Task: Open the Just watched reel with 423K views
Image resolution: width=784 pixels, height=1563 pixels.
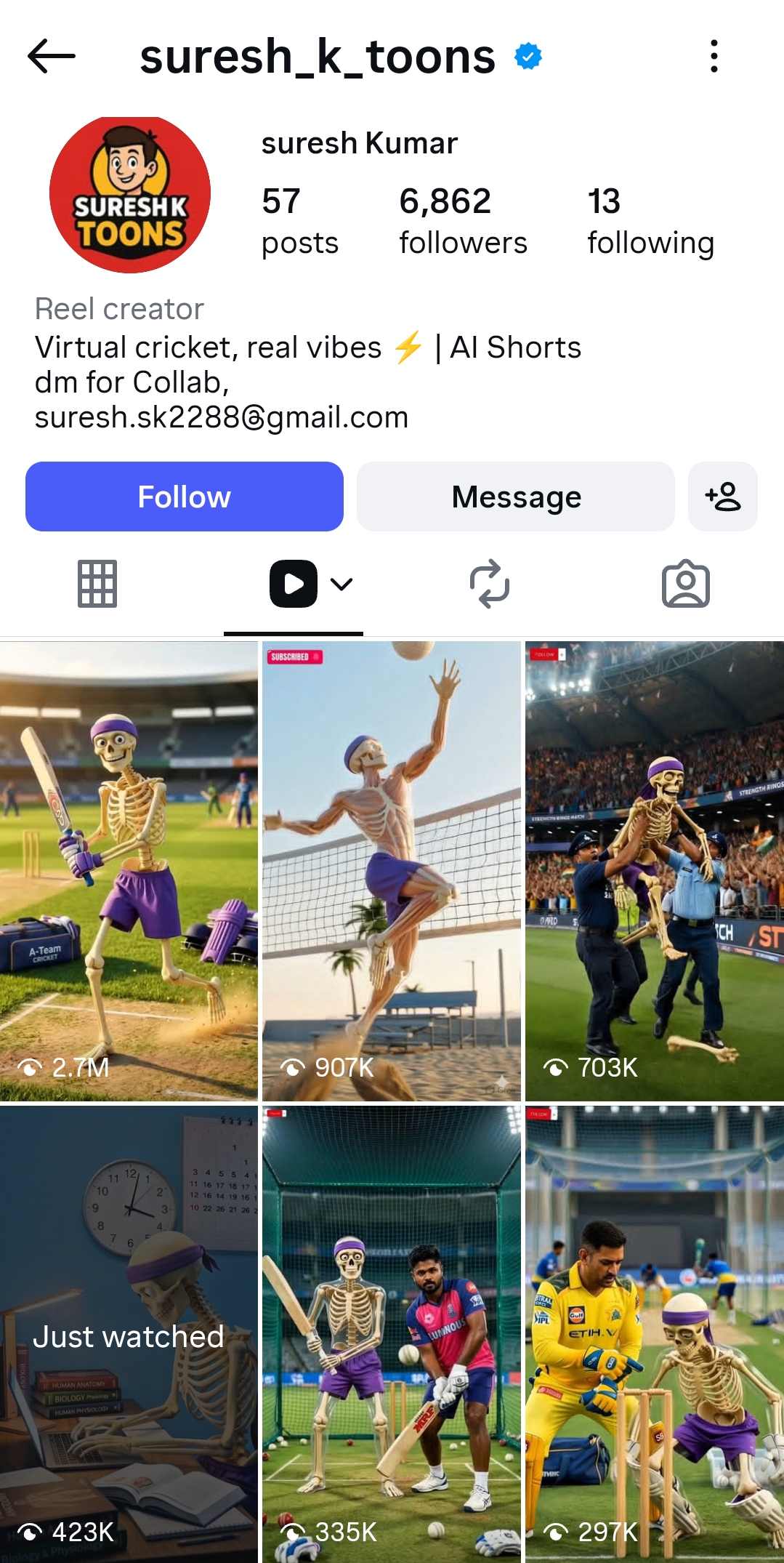Action: (x=129, y=1334)
